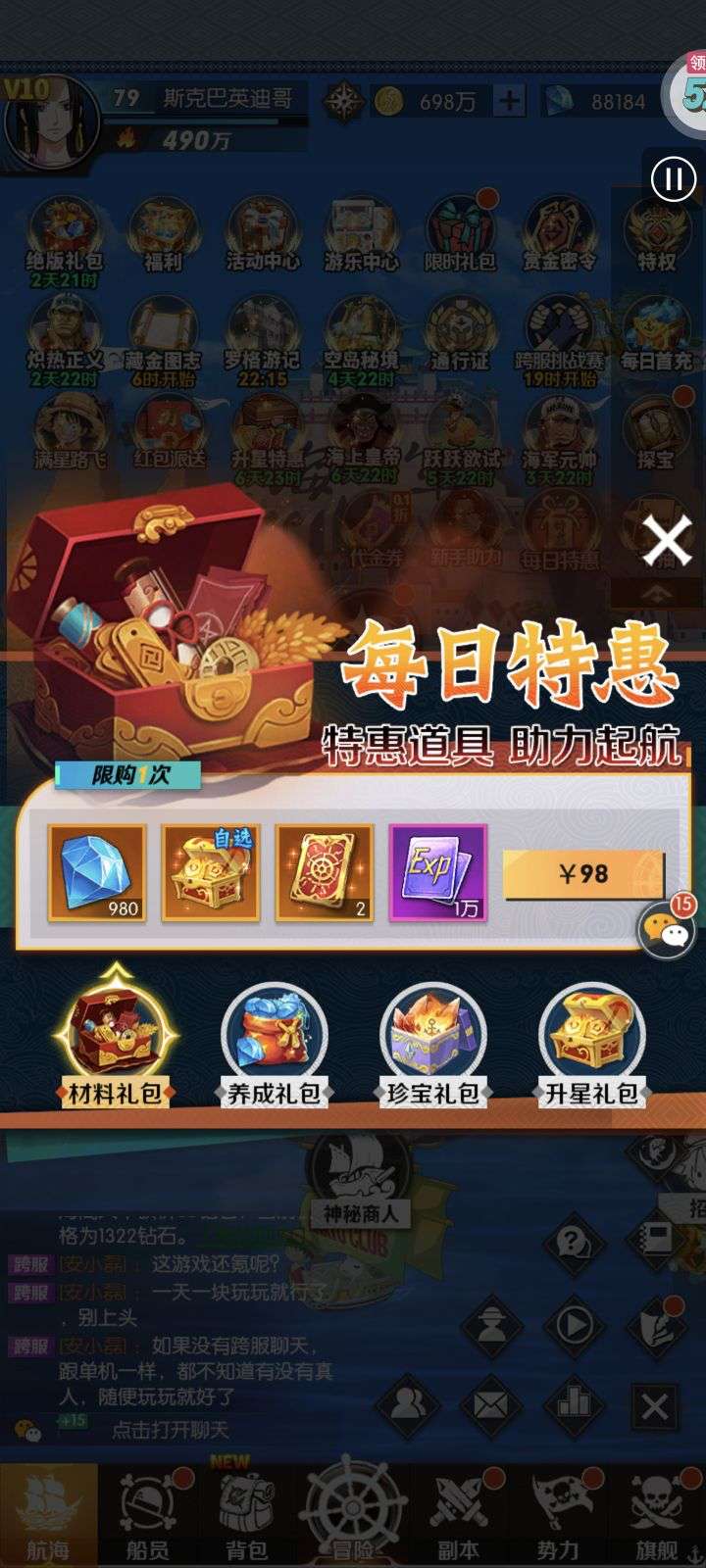Image resolution: width=706 pixels, height=1568 pixels.
Task: Close the 每日特惠 popup
Action: point(667,540)
